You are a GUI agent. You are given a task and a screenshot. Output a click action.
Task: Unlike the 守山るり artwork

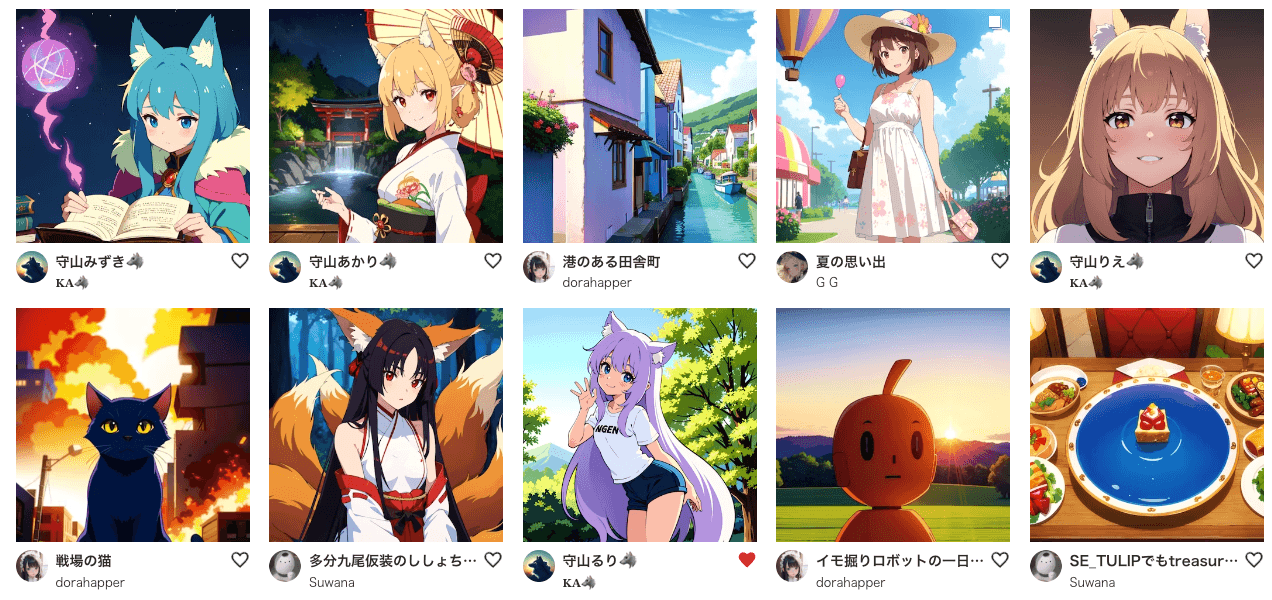(x=747, y=560)
